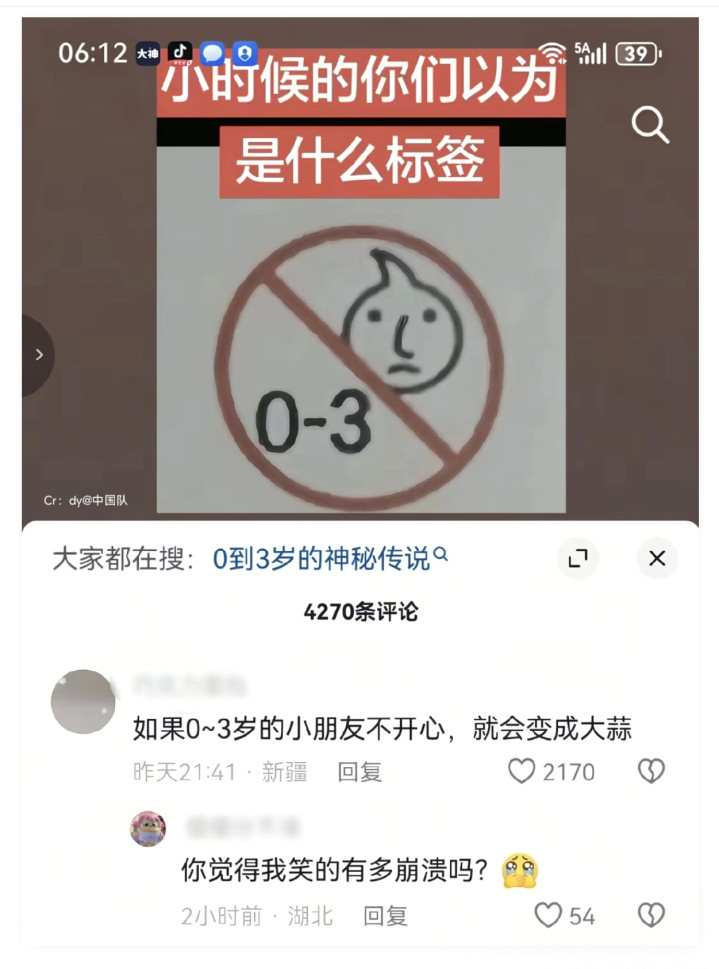Expand the side arrow tab on the video
The image size is (719, 969).
pyautogui.click(x=38, y=355)
